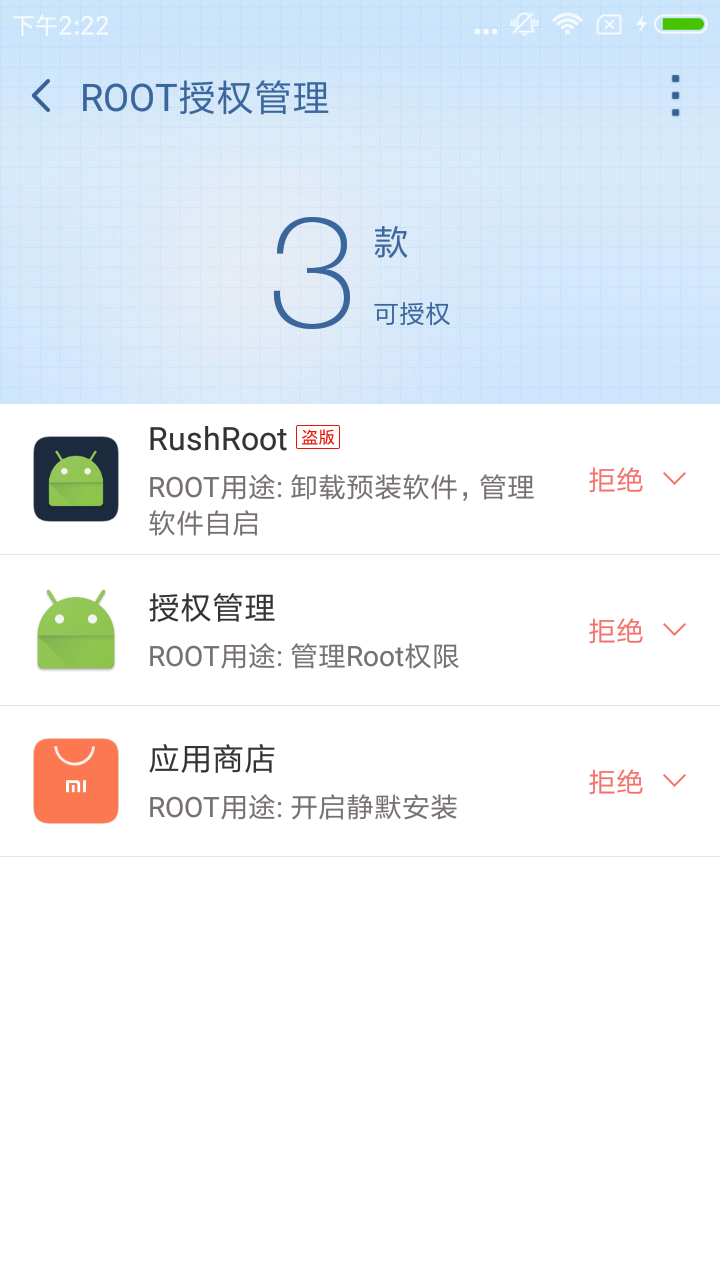
Task: Tap the vibrate mode status icon
Action: (523, 25)
